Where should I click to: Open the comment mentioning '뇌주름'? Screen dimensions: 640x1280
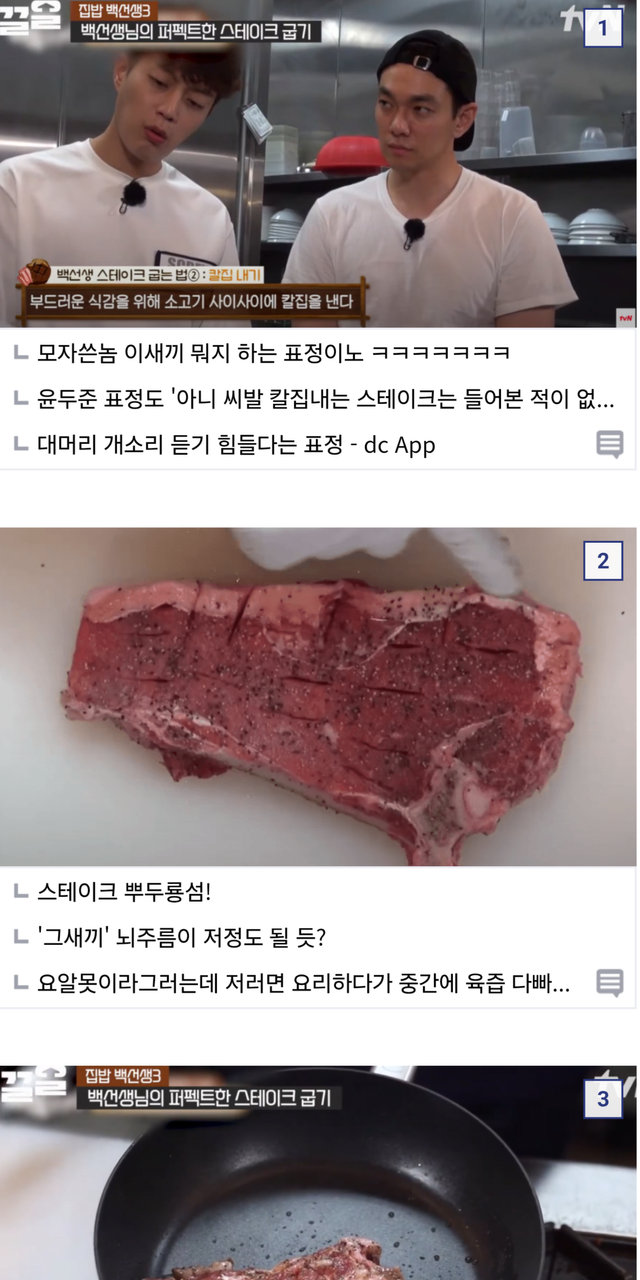[x=181, y=937]
